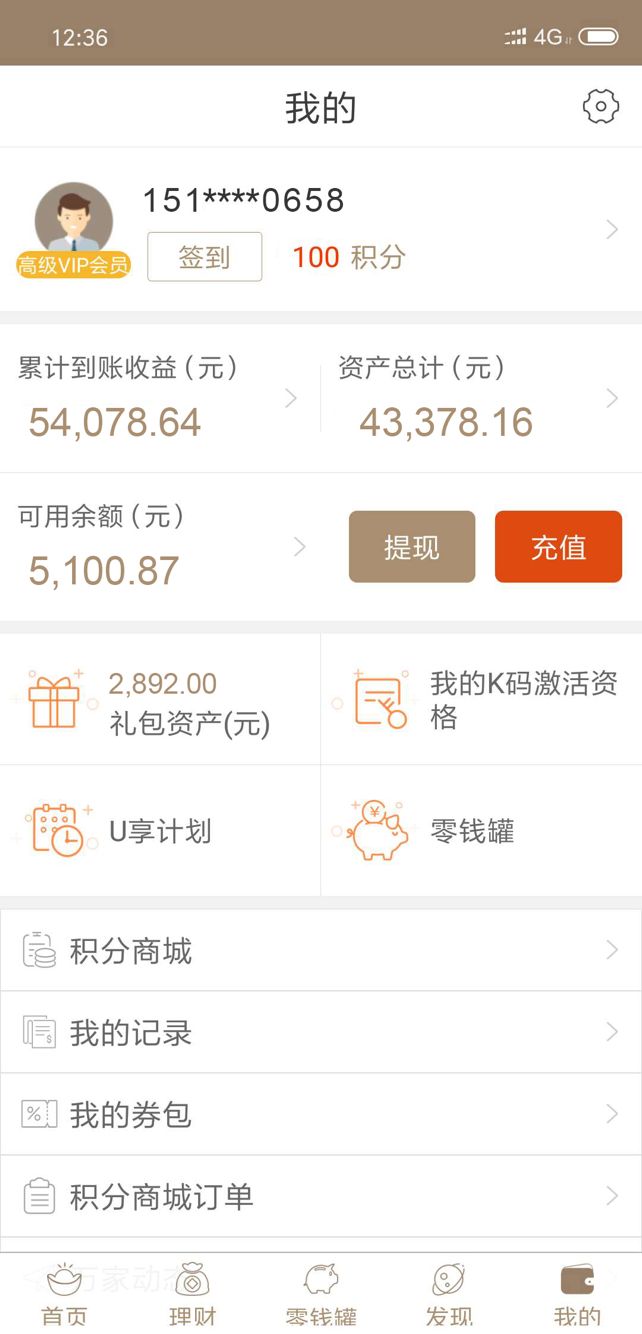The image size is (642, 1334).
Task: Open the U享计划 tile
Action: 160,831
